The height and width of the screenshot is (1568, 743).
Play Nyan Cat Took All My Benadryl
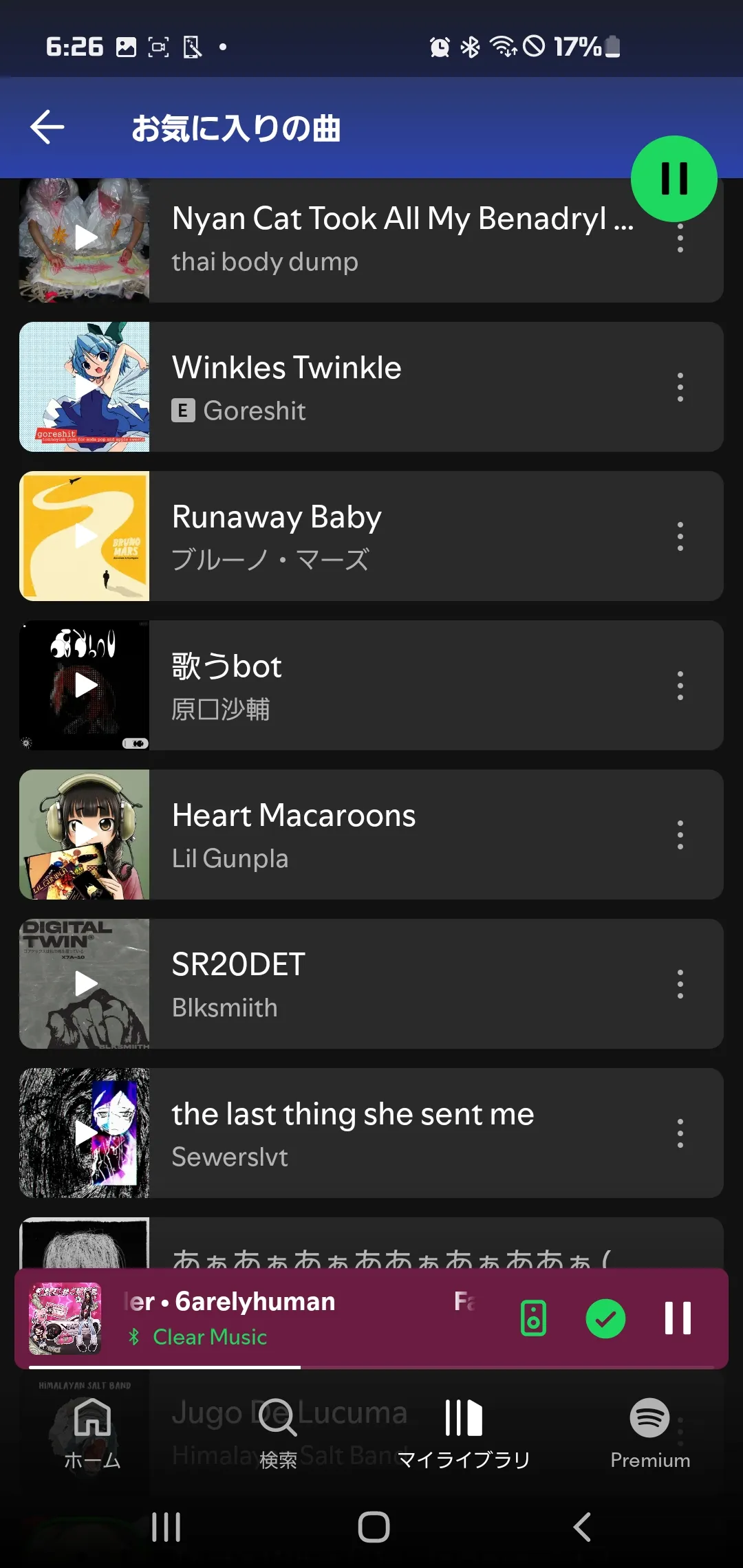(85, 238)
